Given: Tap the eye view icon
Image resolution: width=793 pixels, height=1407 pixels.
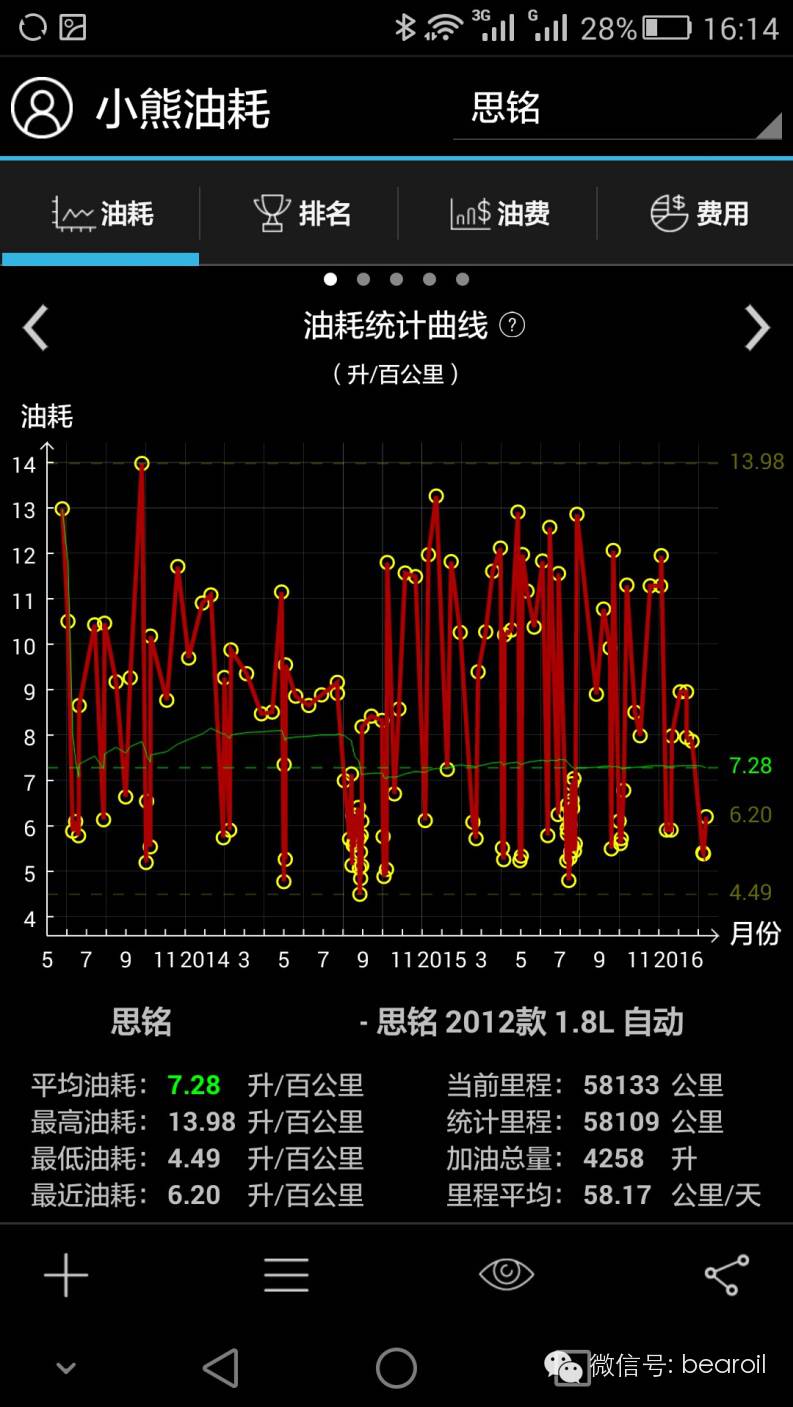Looking at the screenshot, I should tap(506, 1273).
